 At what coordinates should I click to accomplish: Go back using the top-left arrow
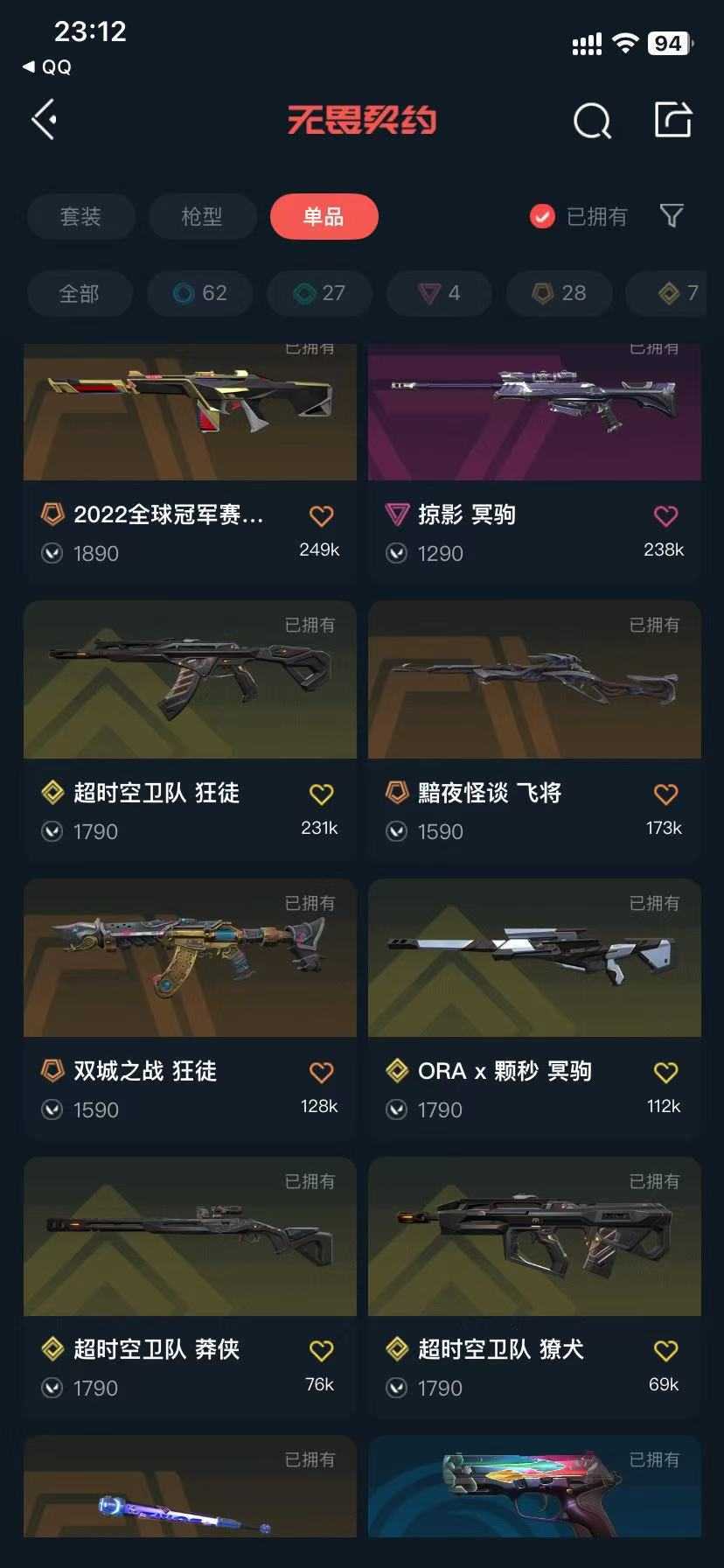45,119
